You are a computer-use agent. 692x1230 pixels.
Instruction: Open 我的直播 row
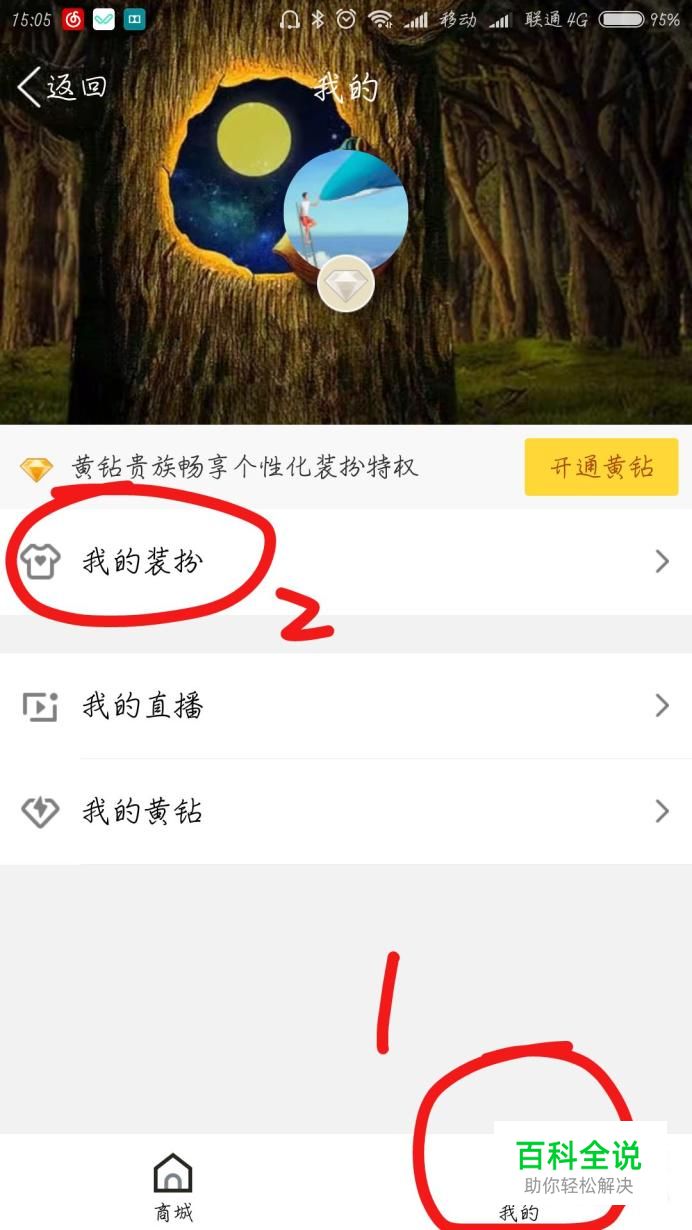[x=345, y=706]
